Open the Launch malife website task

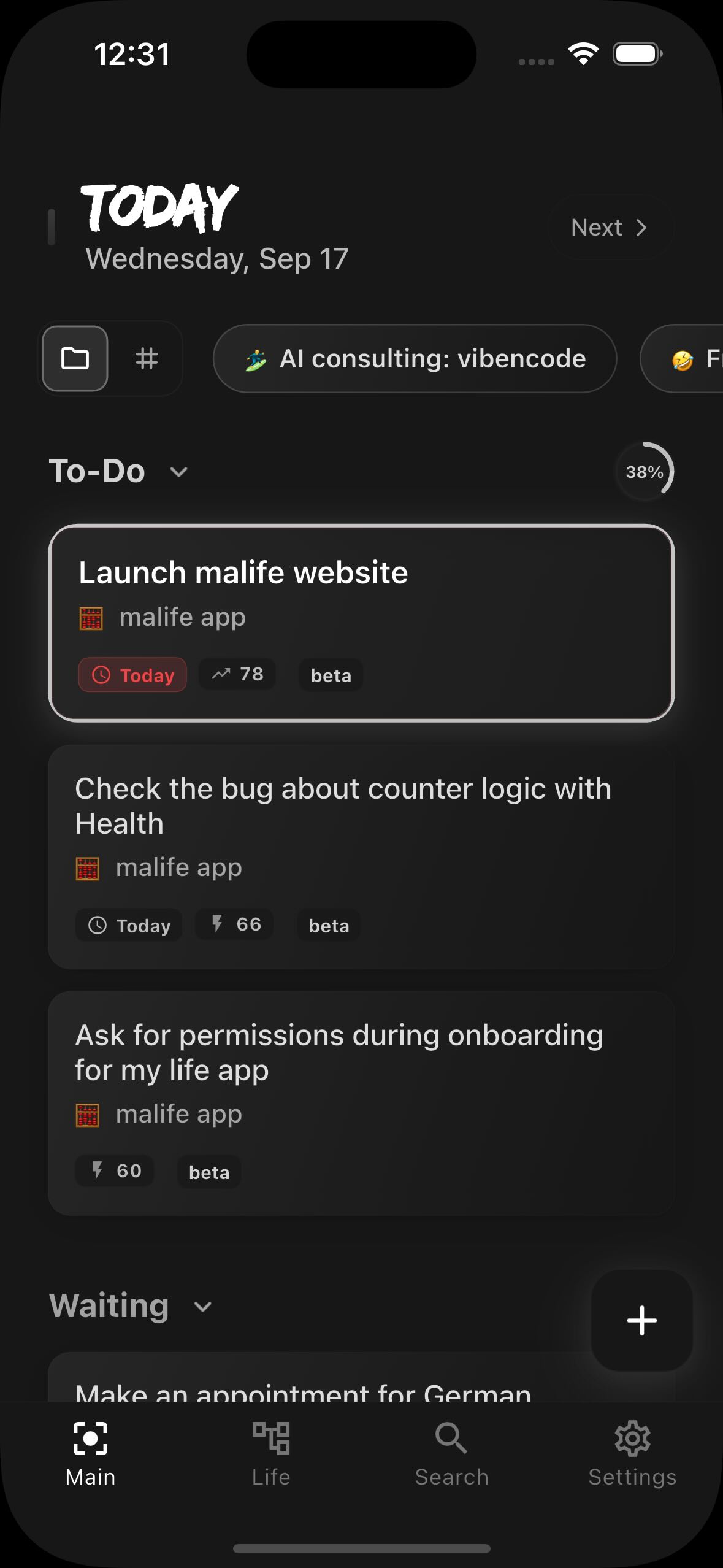361,622
